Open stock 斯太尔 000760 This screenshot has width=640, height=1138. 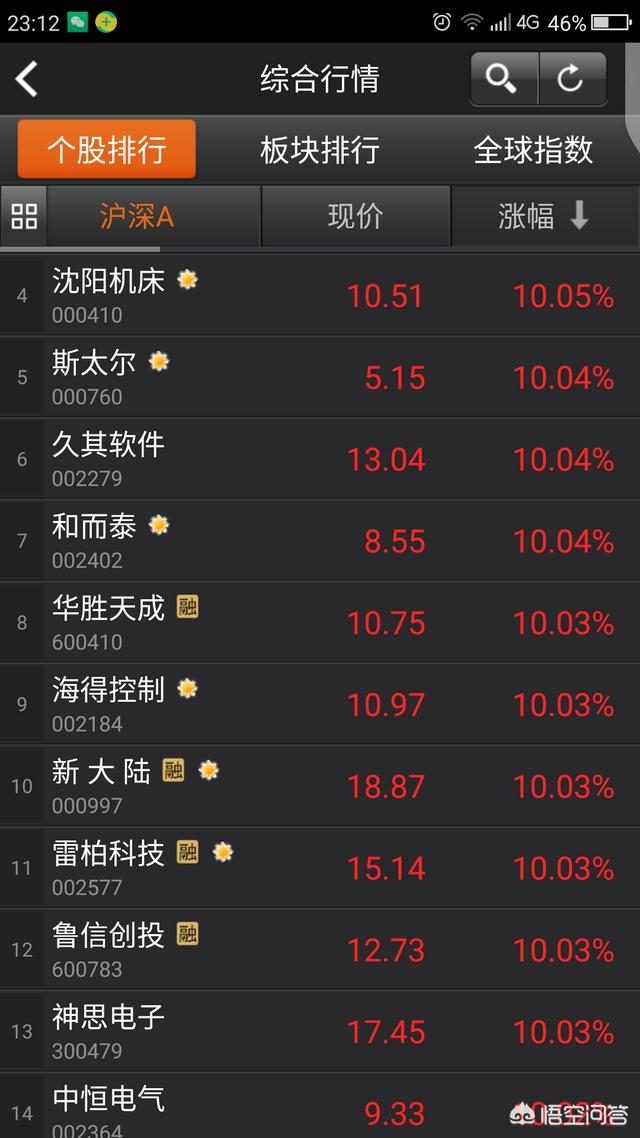320,377
